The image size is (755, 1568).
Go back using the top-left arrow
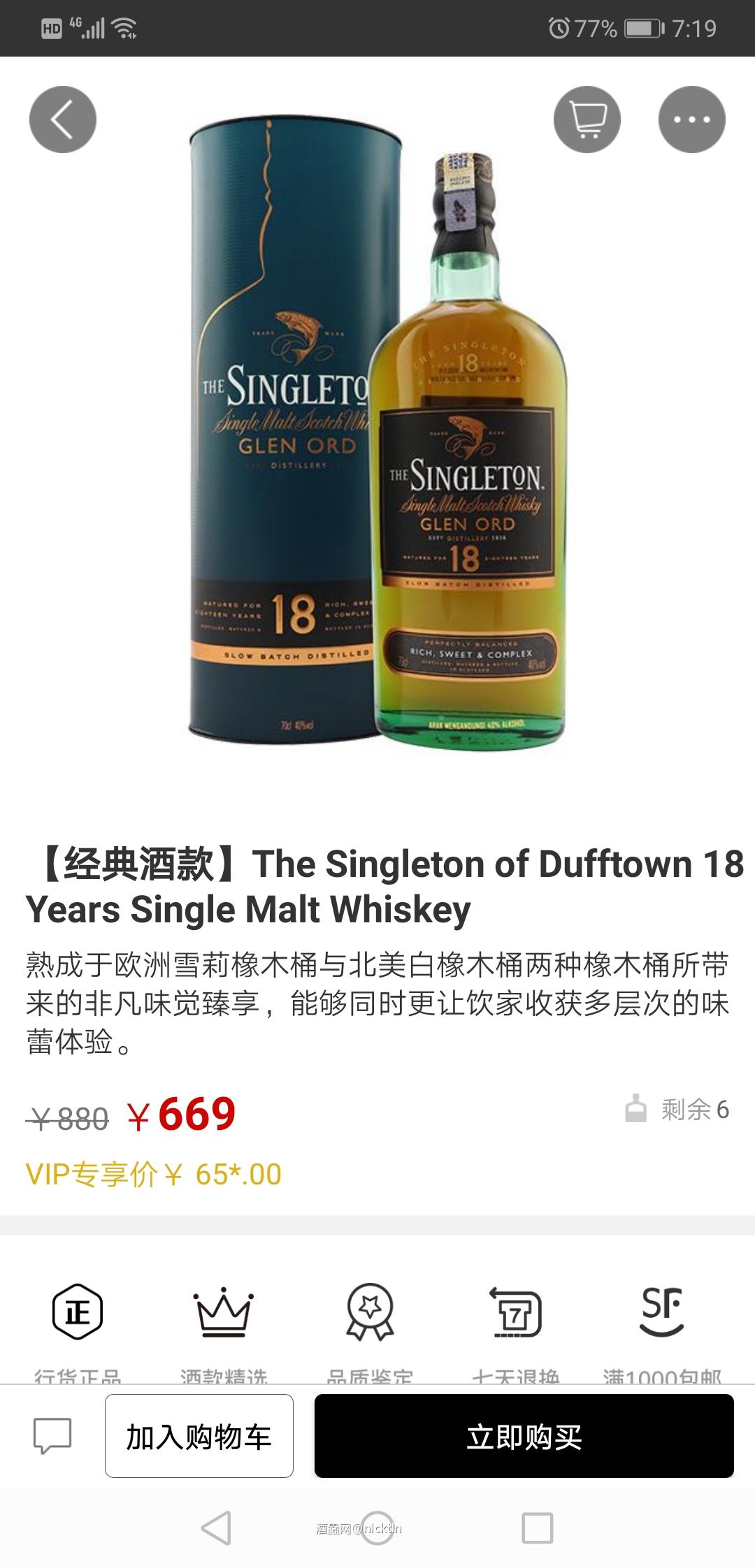[x=63, y=119]
